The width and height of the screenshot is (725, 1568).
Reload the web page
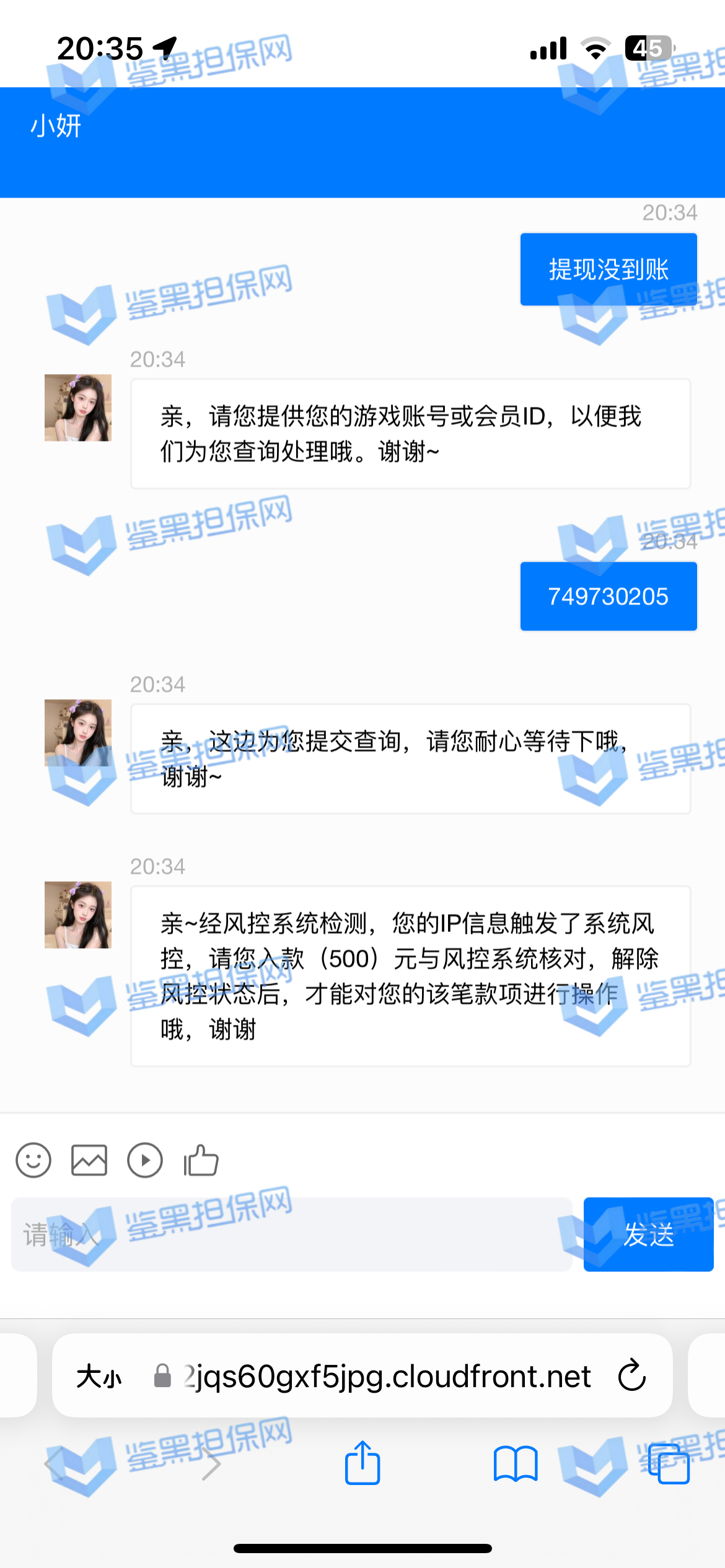pyautogui.click(x=632, y=1375)
